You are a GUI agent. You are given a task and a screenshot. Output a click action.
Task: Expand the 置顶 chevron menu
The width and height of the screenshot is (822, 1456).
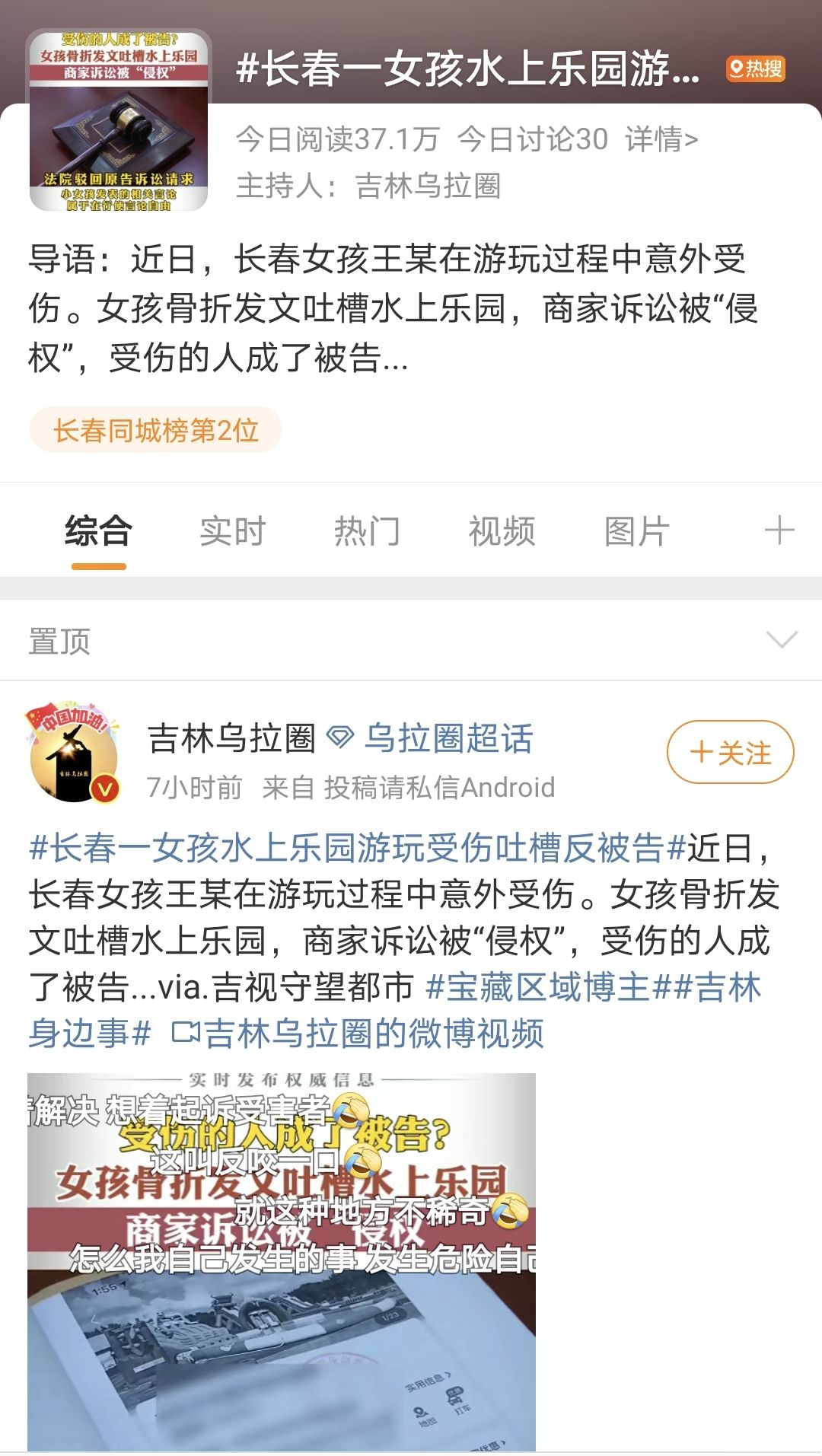(x=782, y=639)
